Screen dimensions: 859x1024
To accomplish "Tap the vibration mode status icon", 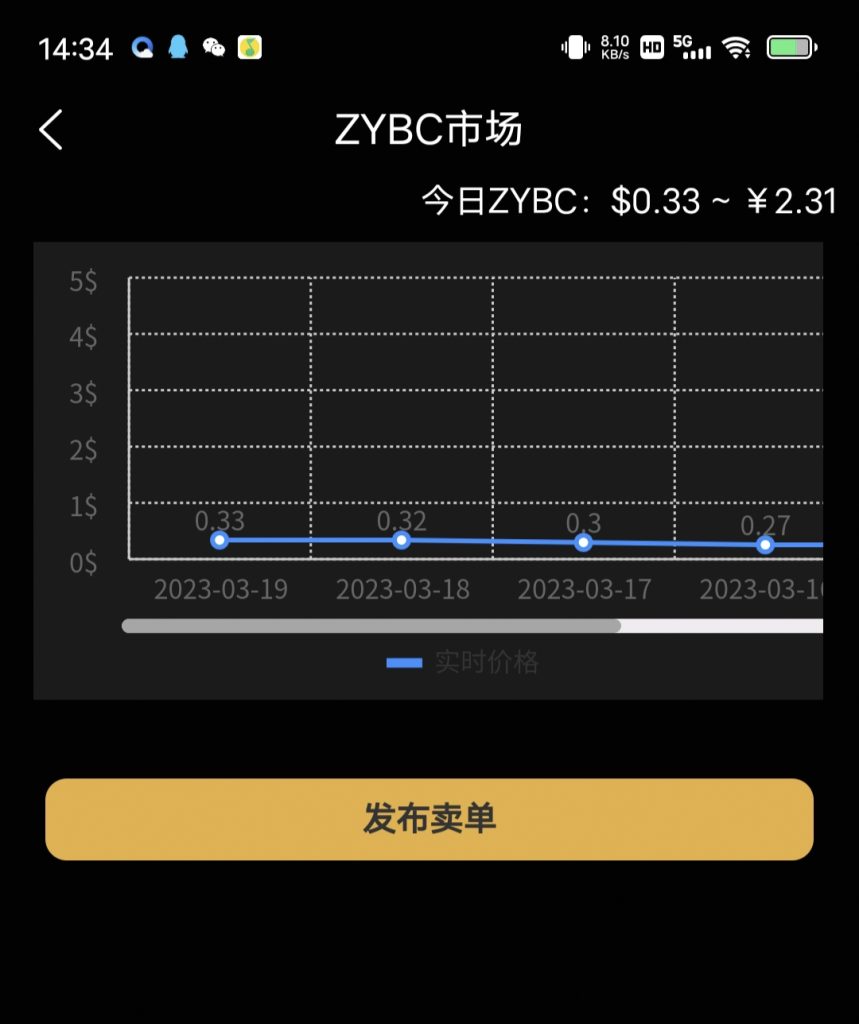I will 573,47.
